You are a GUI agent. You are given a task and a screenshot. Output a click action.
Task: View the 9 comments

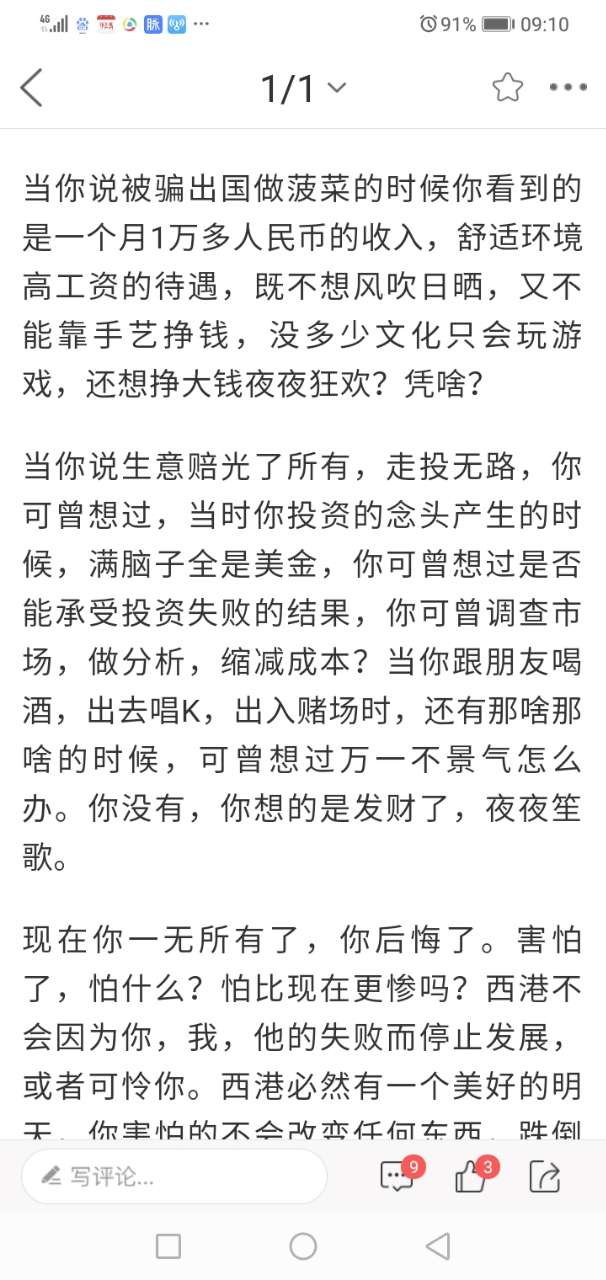[398, 1176]
